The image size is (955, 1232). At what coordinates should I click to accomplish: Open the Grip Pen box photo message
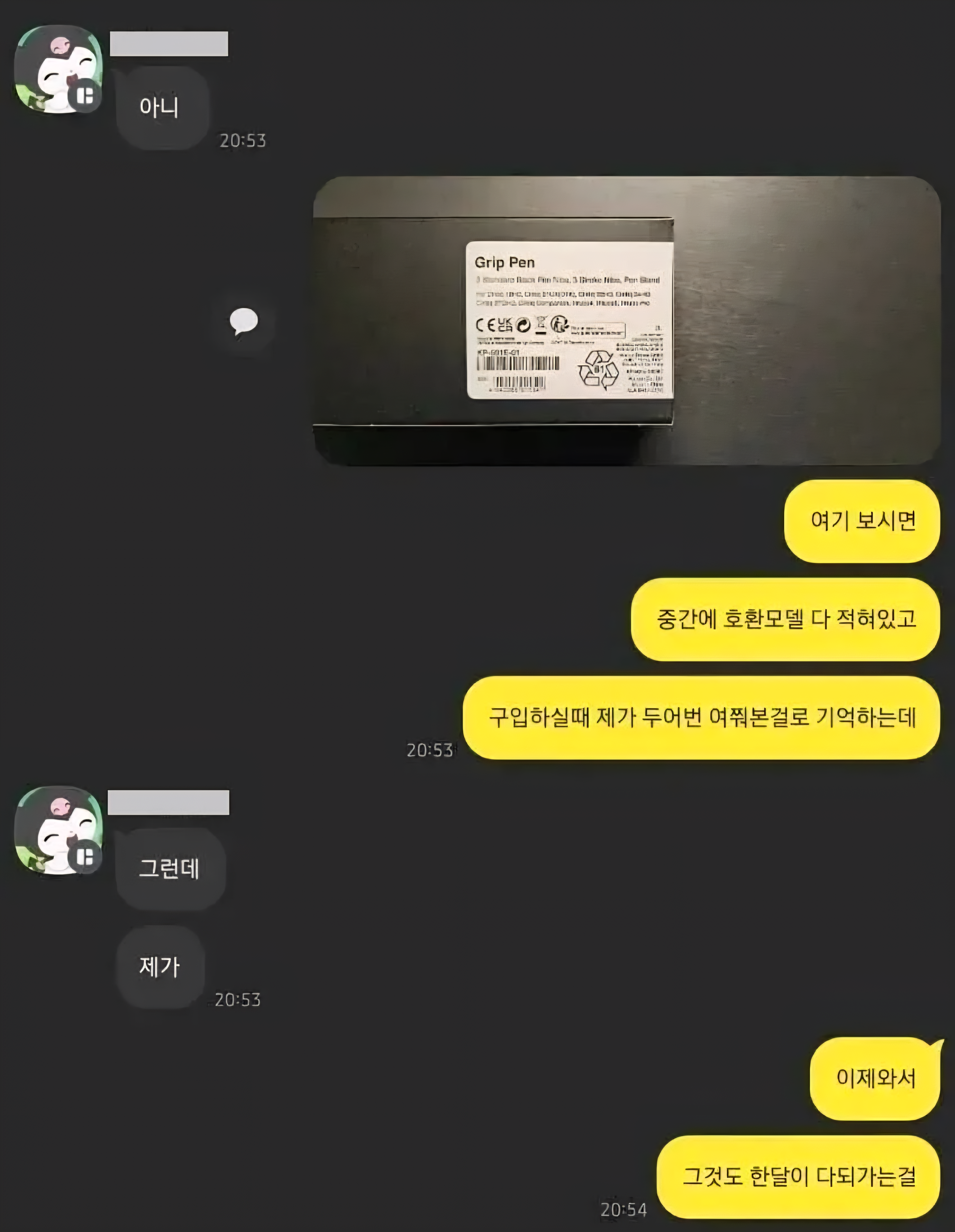[x=626, y=320]
